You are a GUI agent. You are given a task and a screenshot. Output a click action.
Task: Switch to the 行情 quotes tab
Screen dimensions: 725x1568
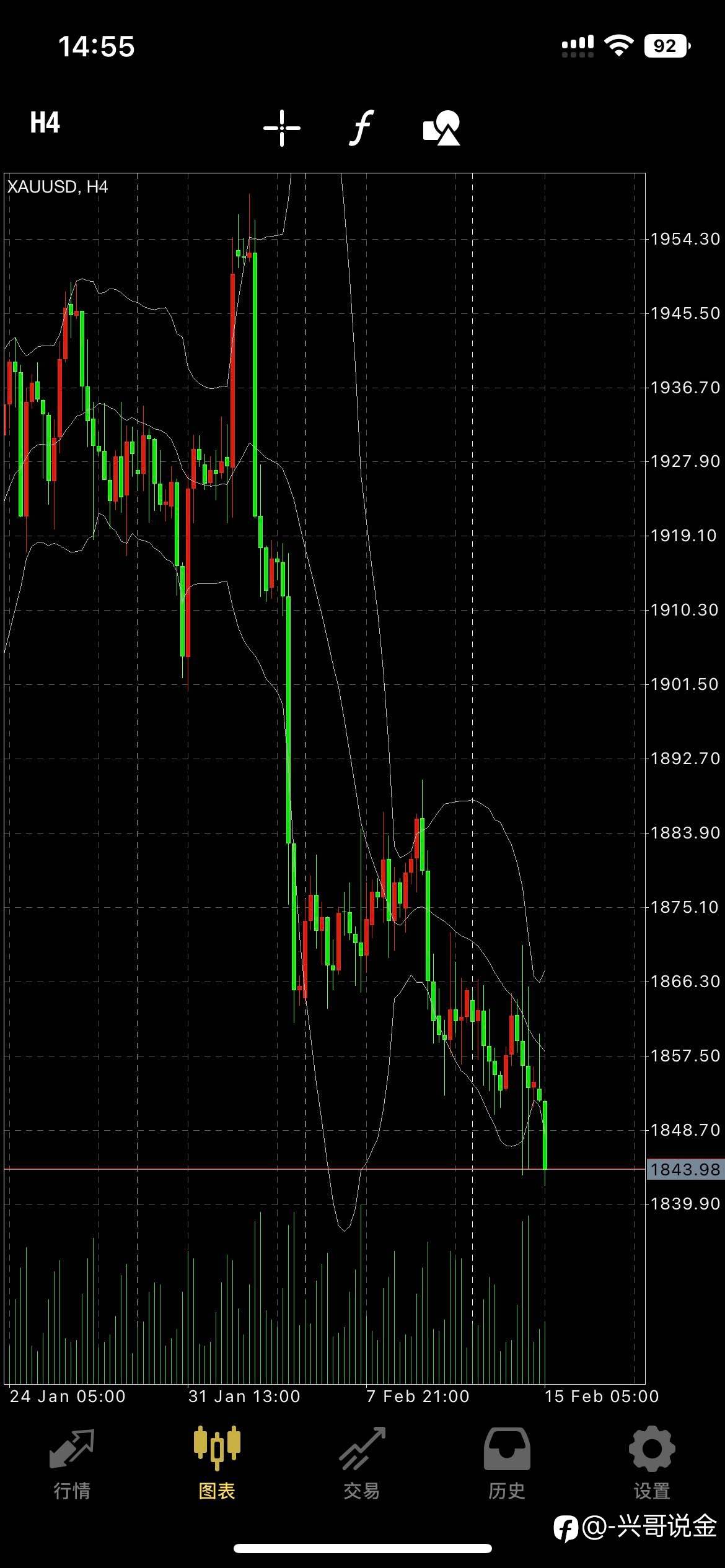coord(72,1464)
